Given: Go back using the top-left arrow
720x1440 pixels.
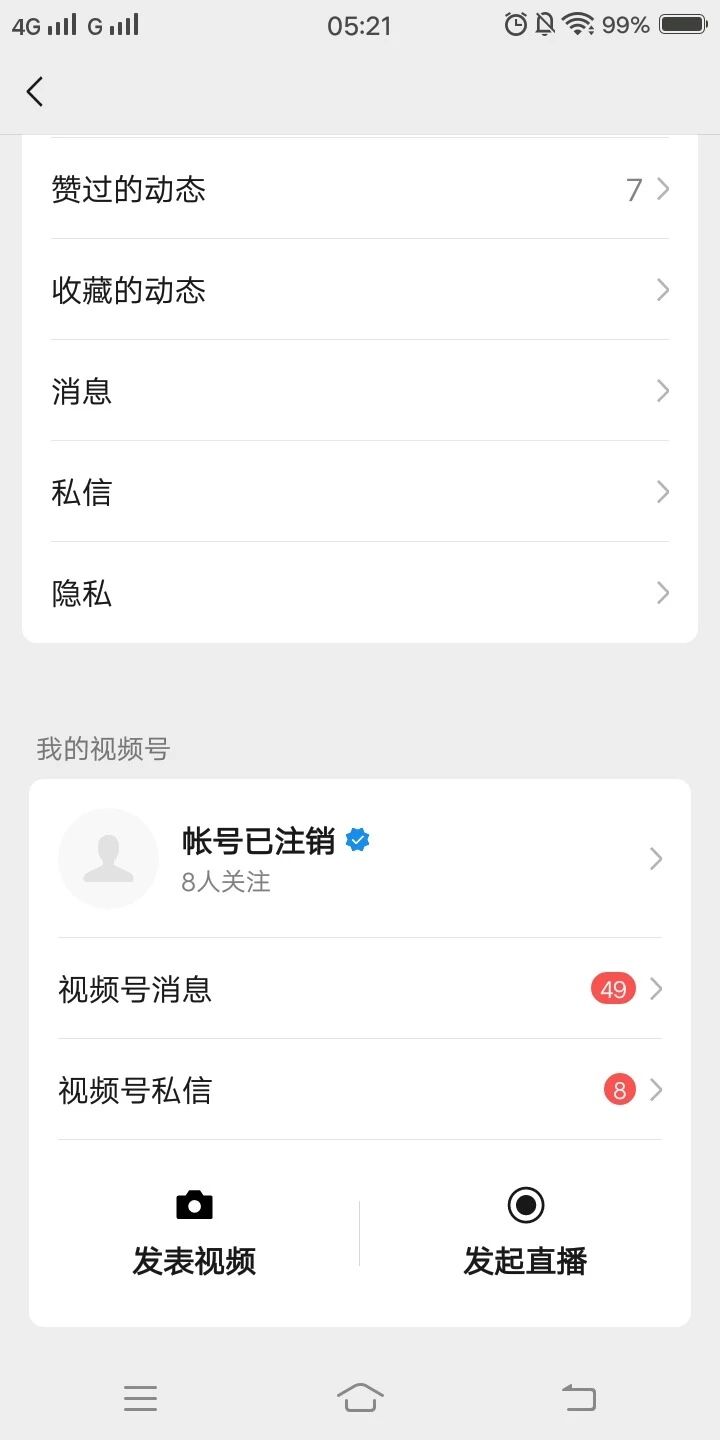Looking at the screenshot, I should tap(35, 92).
